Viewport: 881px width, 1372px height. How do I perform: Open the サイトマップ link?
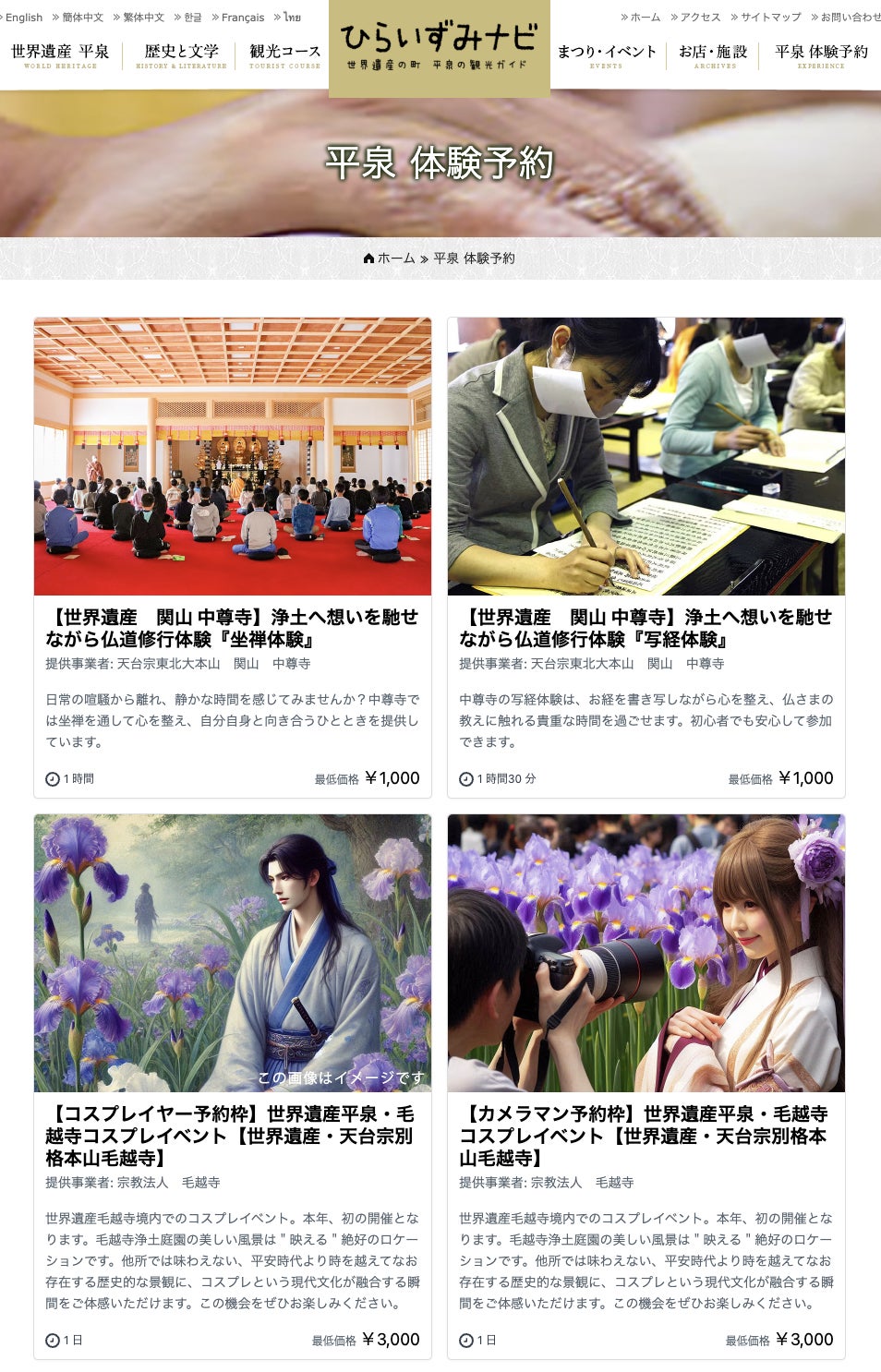(x=770, y=18)
